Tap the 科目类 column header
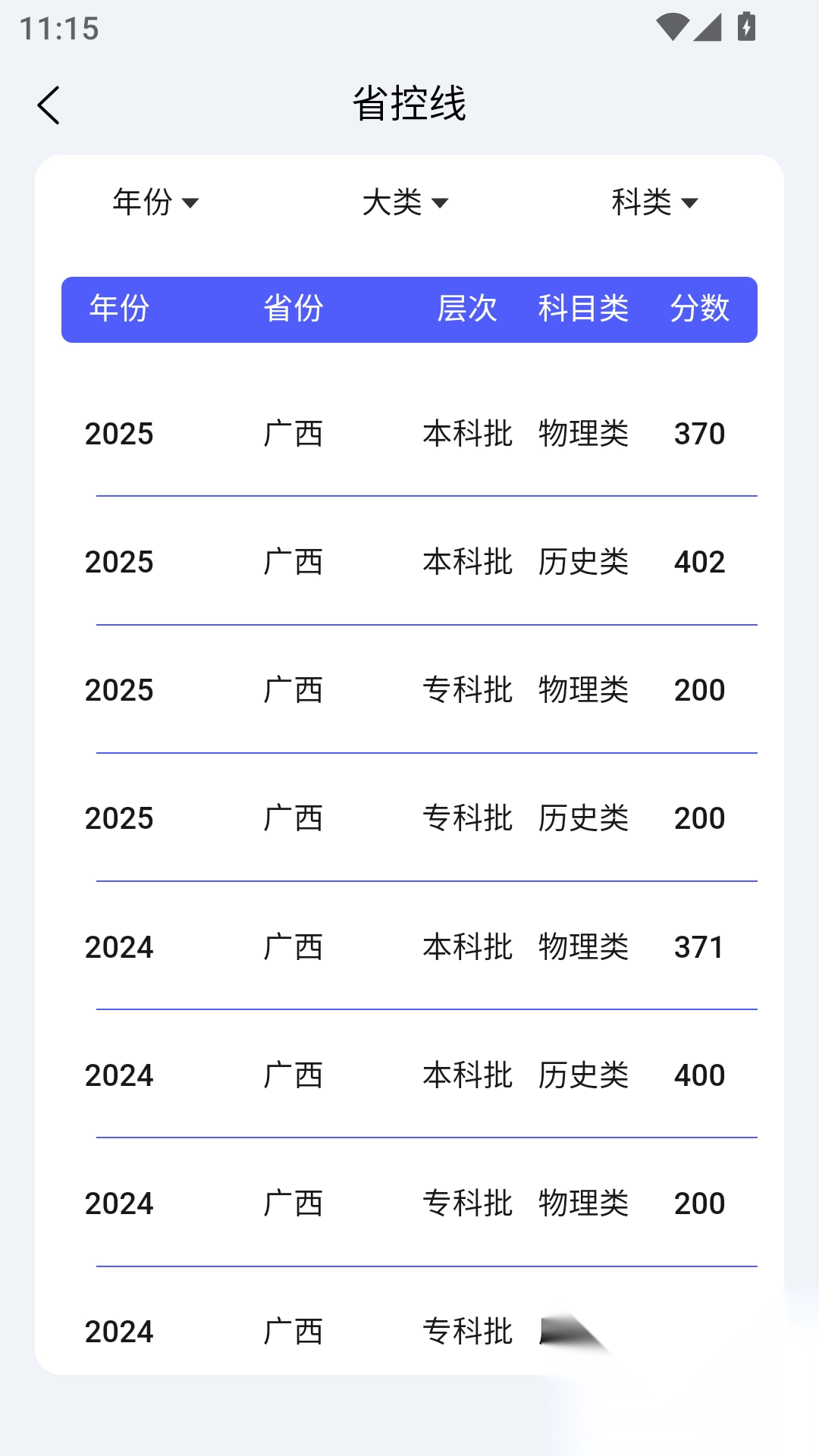The width and height of the screenshot is (819, 1456). (584, 309)
